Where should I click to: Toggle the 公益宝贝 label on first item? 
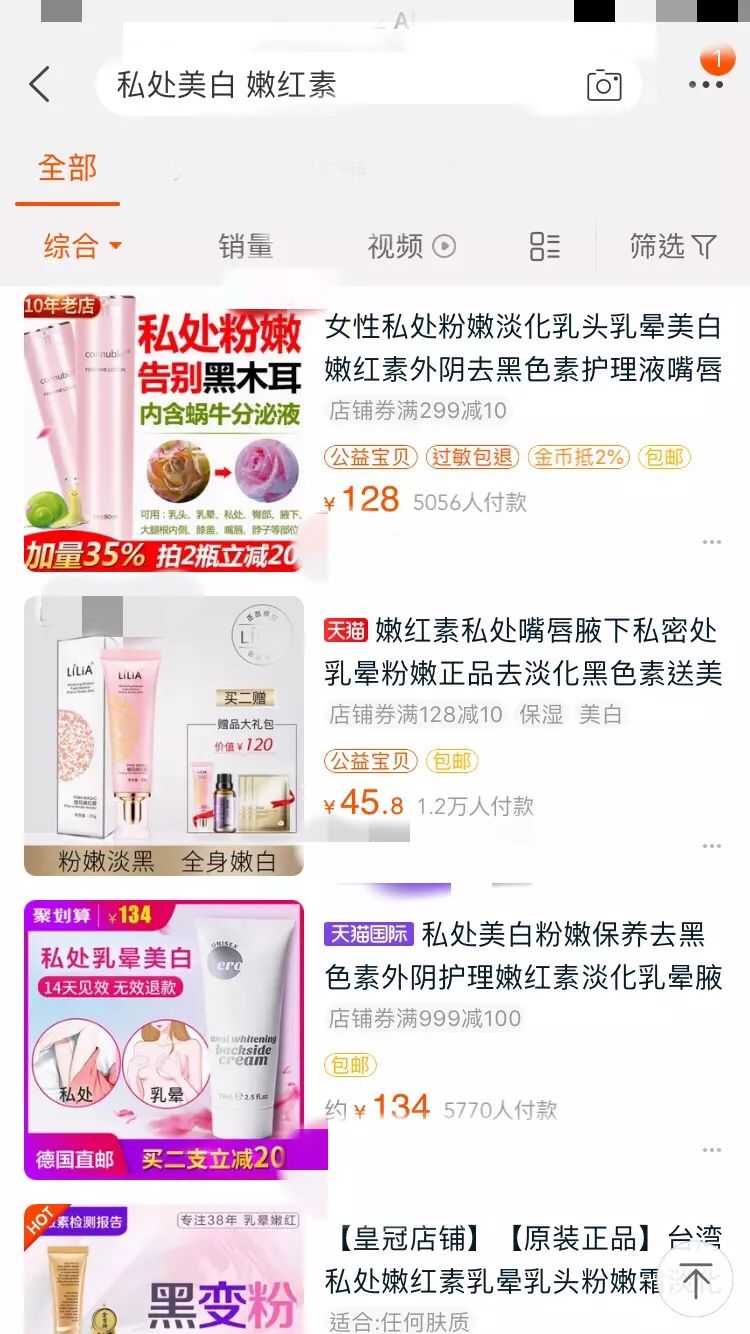point(370,458)
